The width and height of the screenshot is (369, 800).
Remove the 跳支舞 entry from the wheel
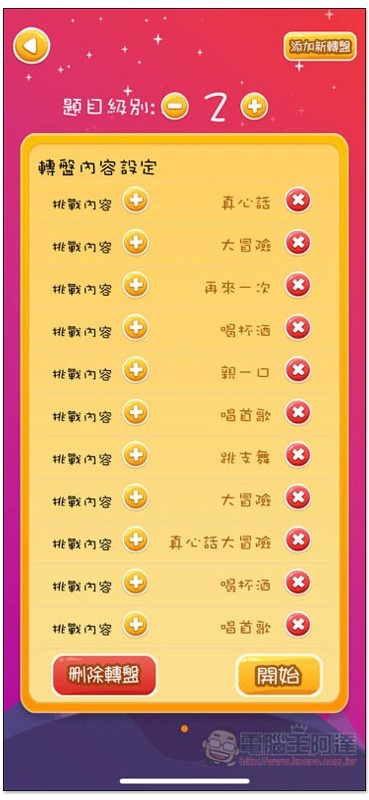tap(298, 455)
